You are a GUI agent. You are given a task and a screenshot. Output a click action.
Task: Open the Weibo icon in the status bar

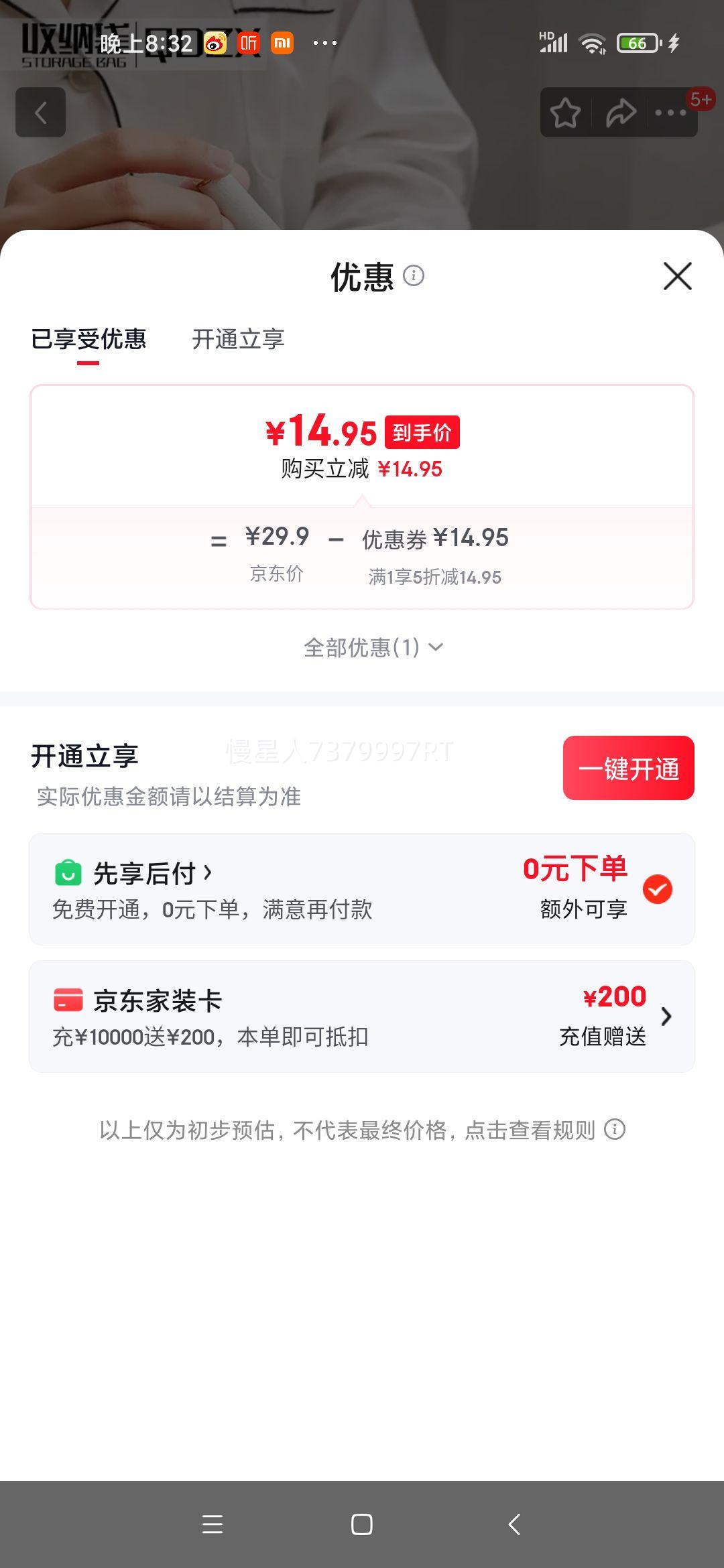click(x=215, y=42)
